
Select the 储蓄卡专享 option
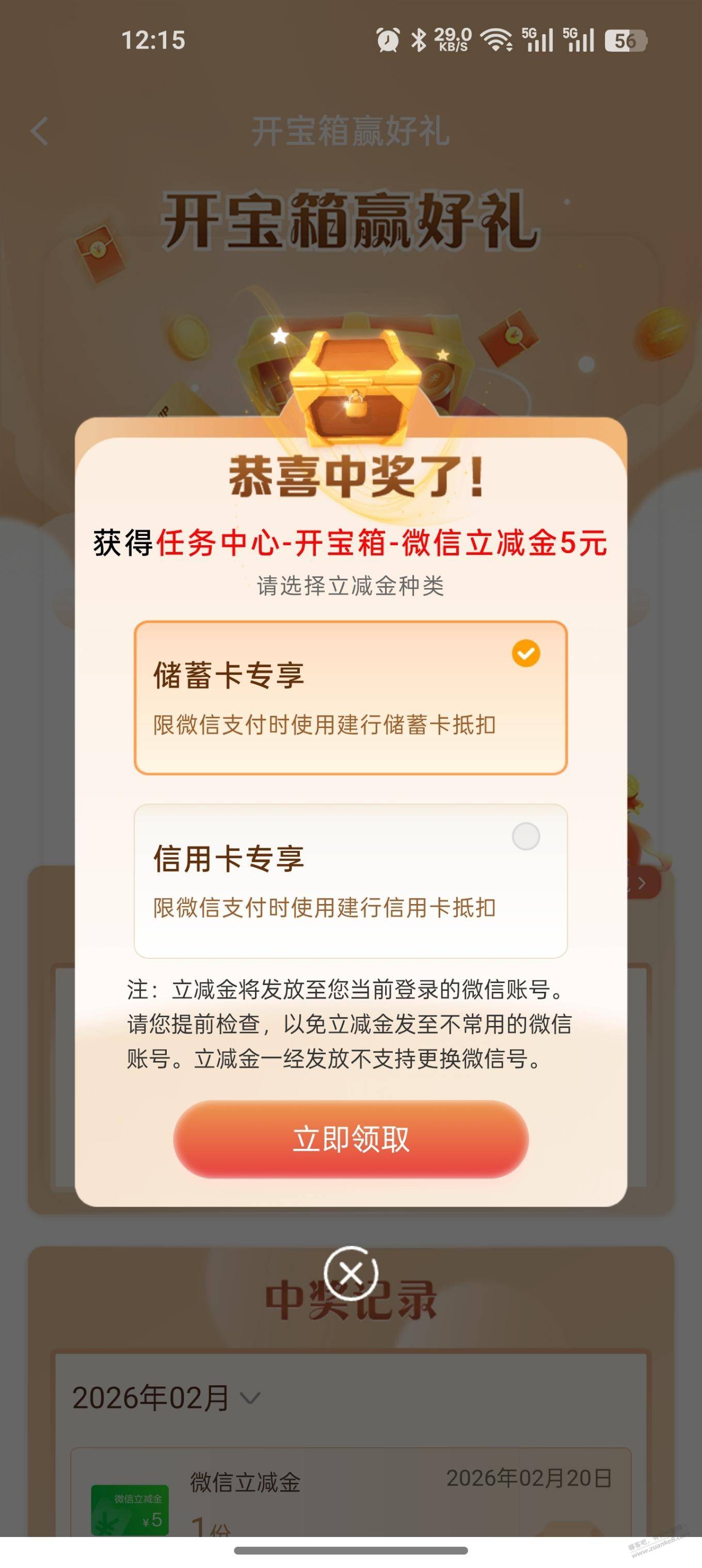pyautogui.click(x=350, y=698)
